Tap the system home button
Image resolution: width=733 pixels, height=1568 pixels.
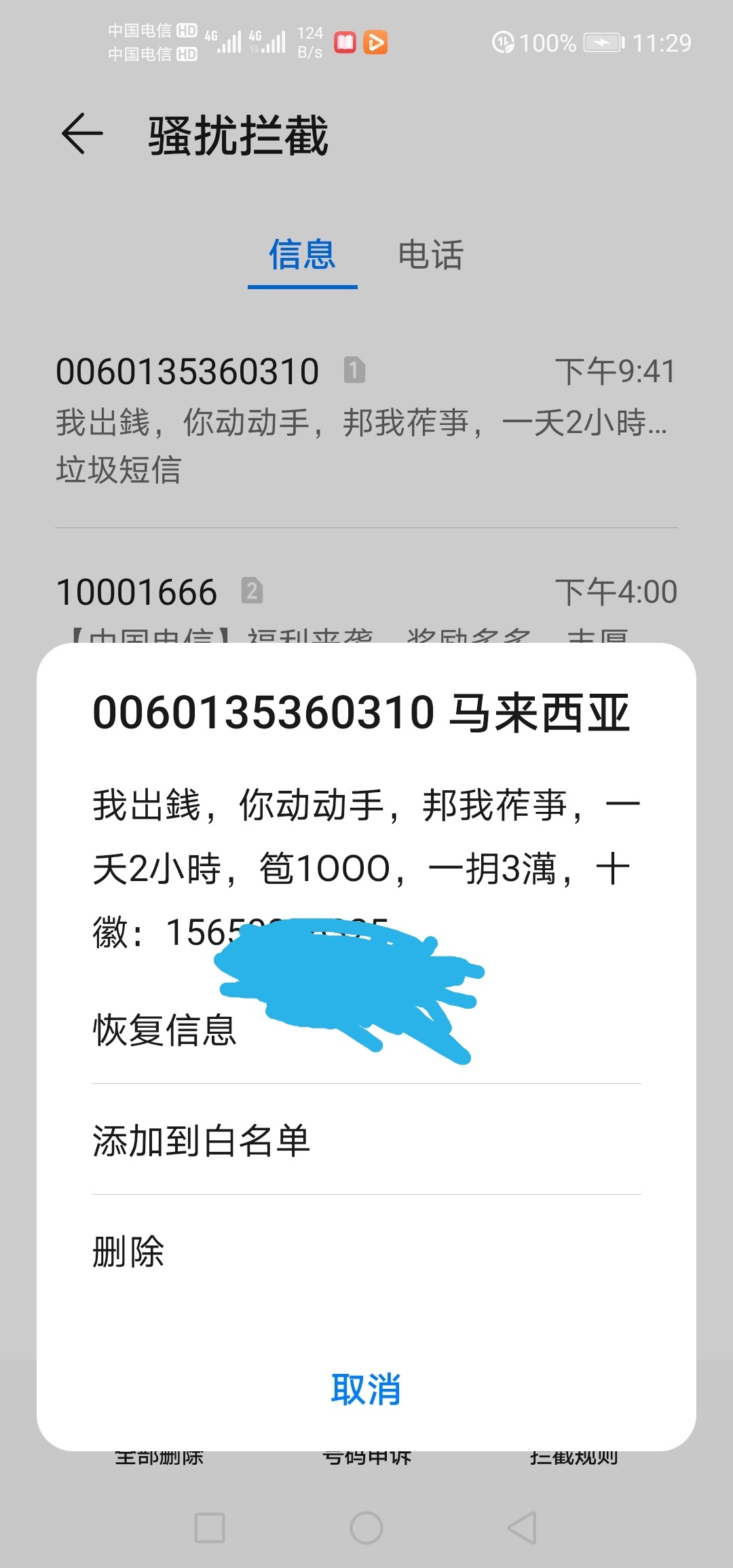(366, 1528)
